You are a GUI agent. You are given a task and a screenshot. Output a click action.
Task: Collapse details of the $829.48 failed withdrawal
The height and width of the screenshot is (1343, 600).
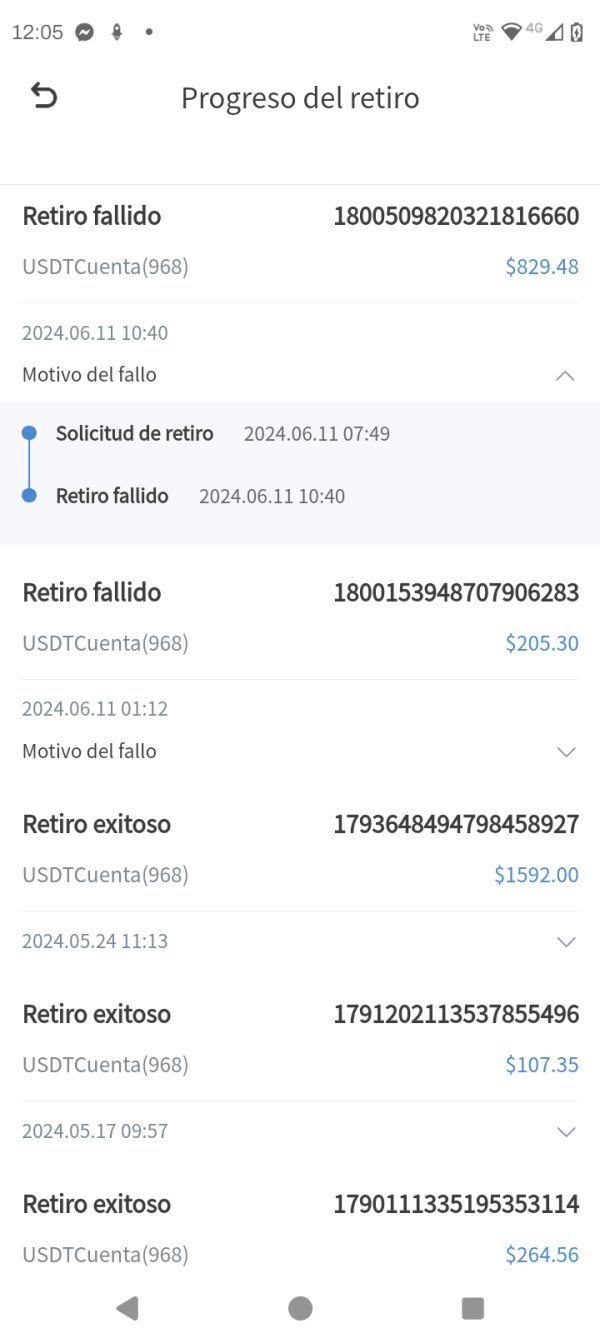565,376
